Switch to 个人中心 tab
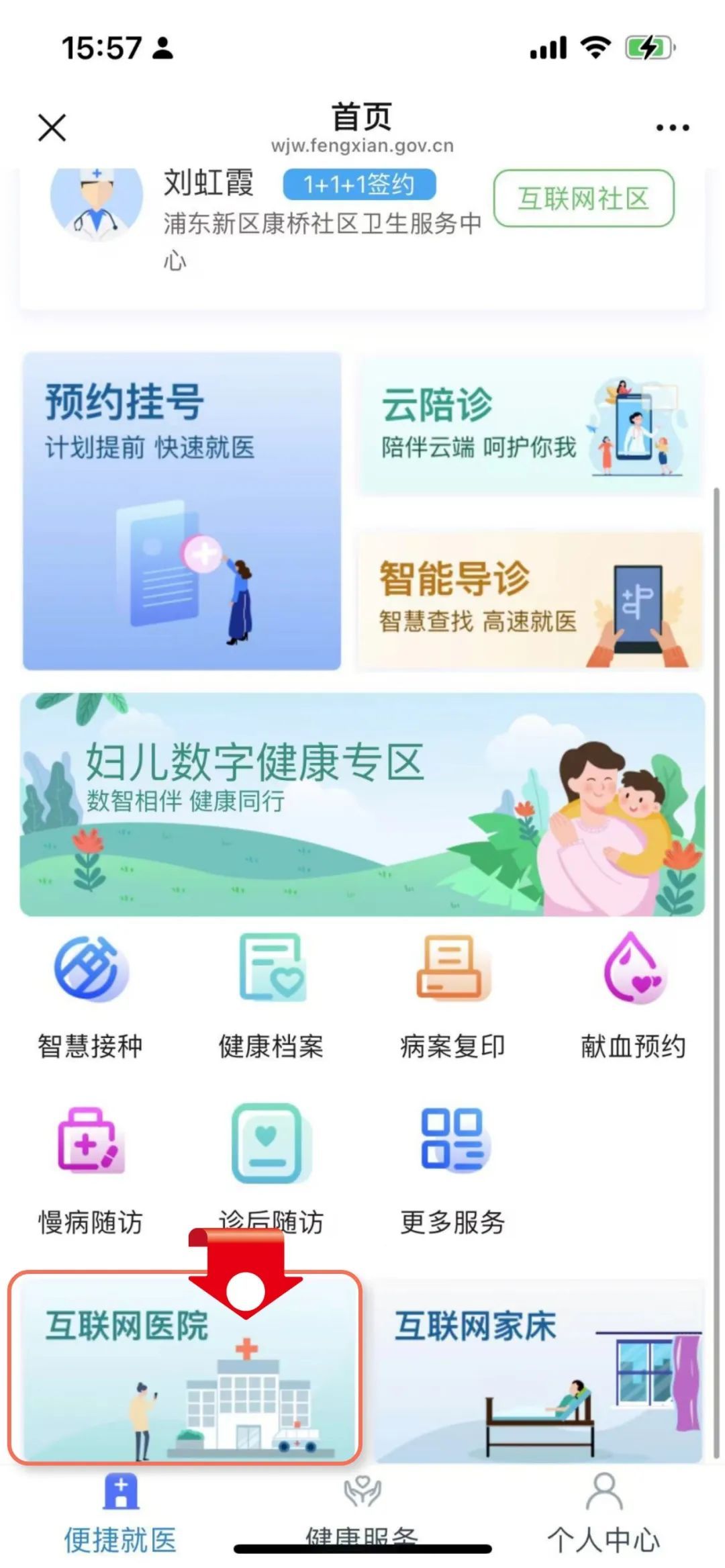Screen dimensions: 725x1568 (x=603, y=1514)
